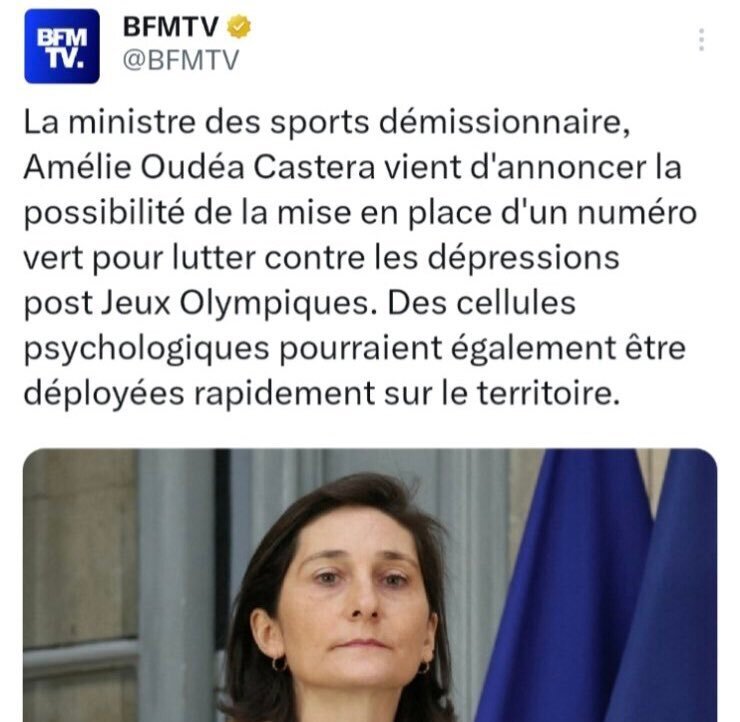Open the @BFMTV account name
Viewport: 740px width, 722px height.
180,62
